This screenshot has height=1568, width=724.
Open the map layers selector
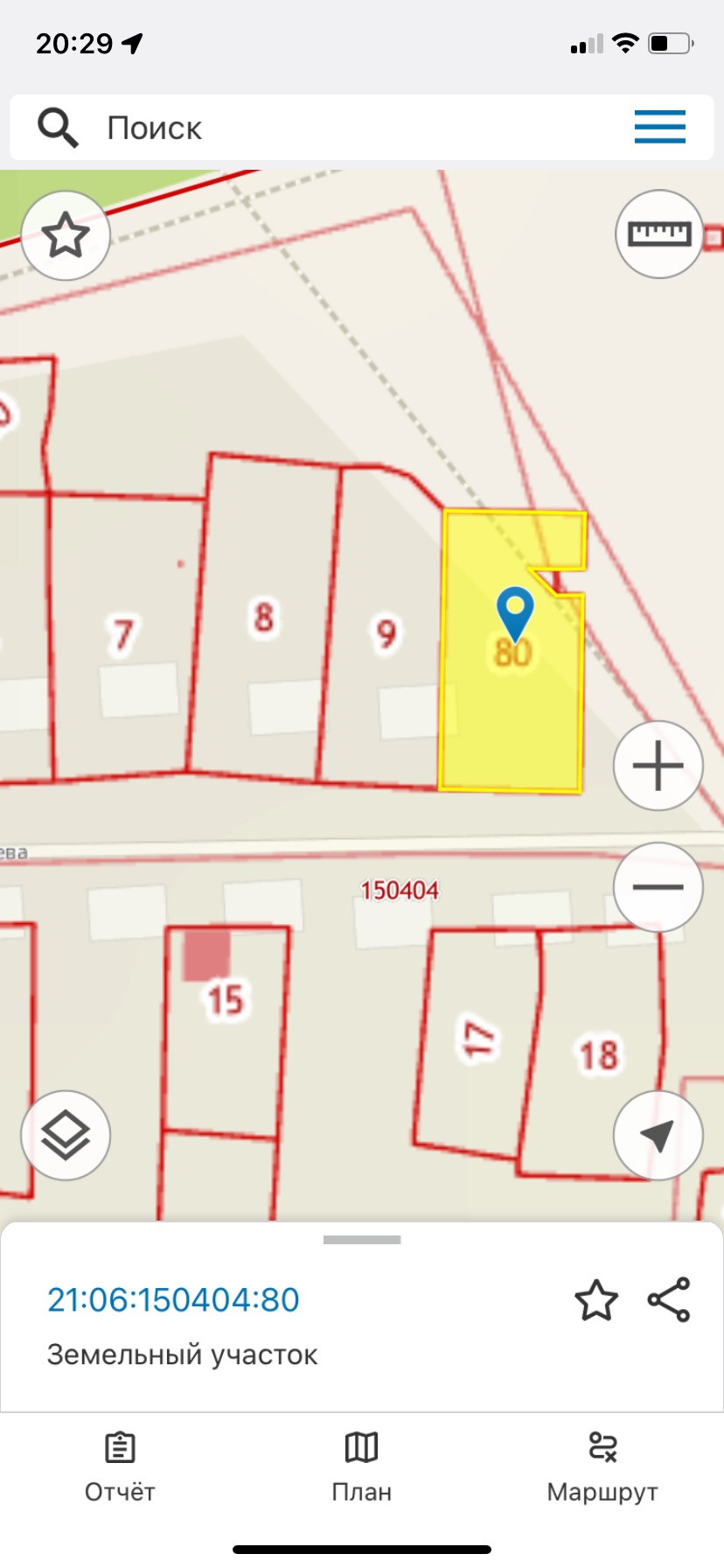point(66,1135)
